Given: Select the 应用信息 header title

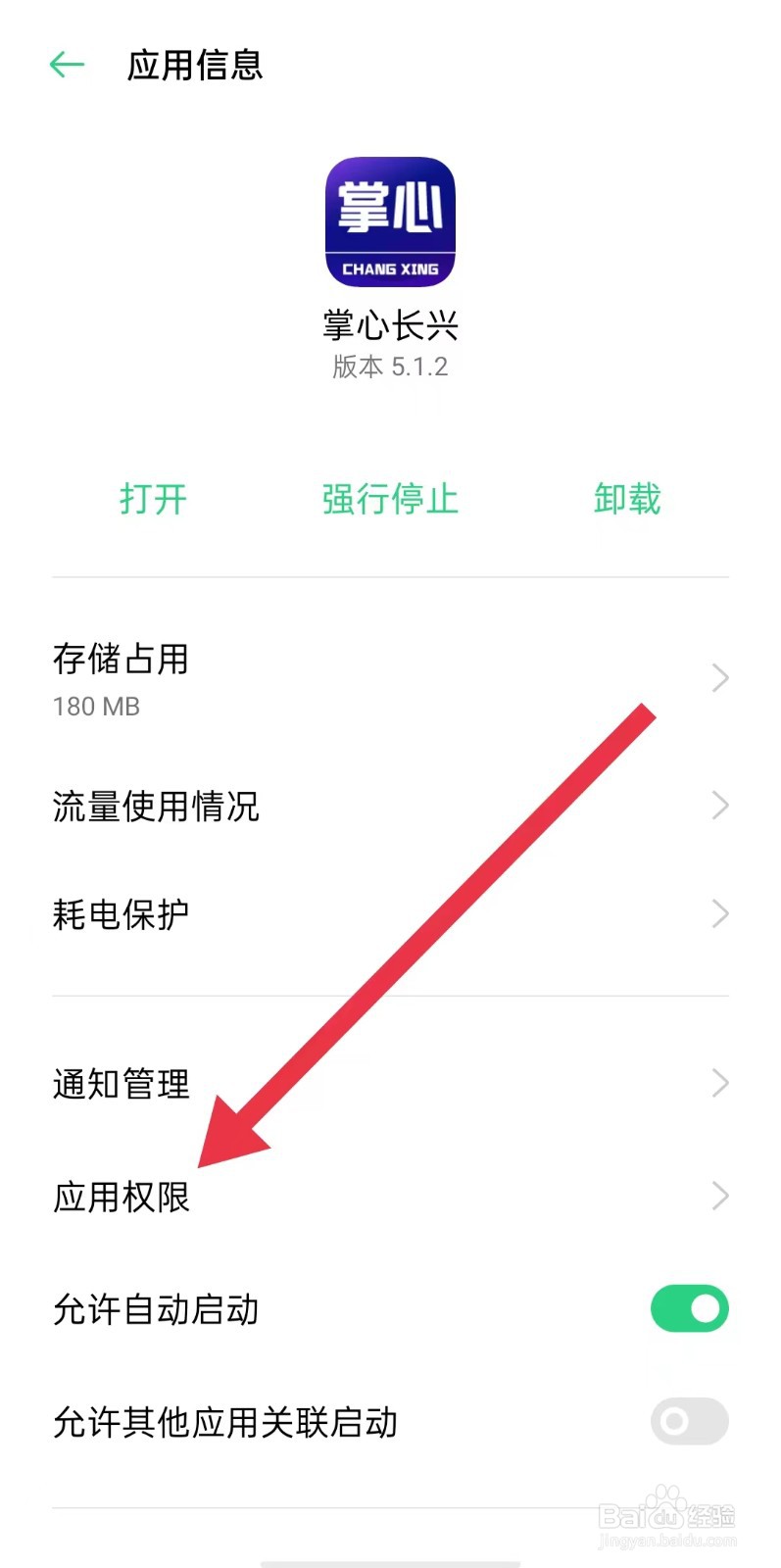Looking at the screenshot, I should [x=194, y=65].
